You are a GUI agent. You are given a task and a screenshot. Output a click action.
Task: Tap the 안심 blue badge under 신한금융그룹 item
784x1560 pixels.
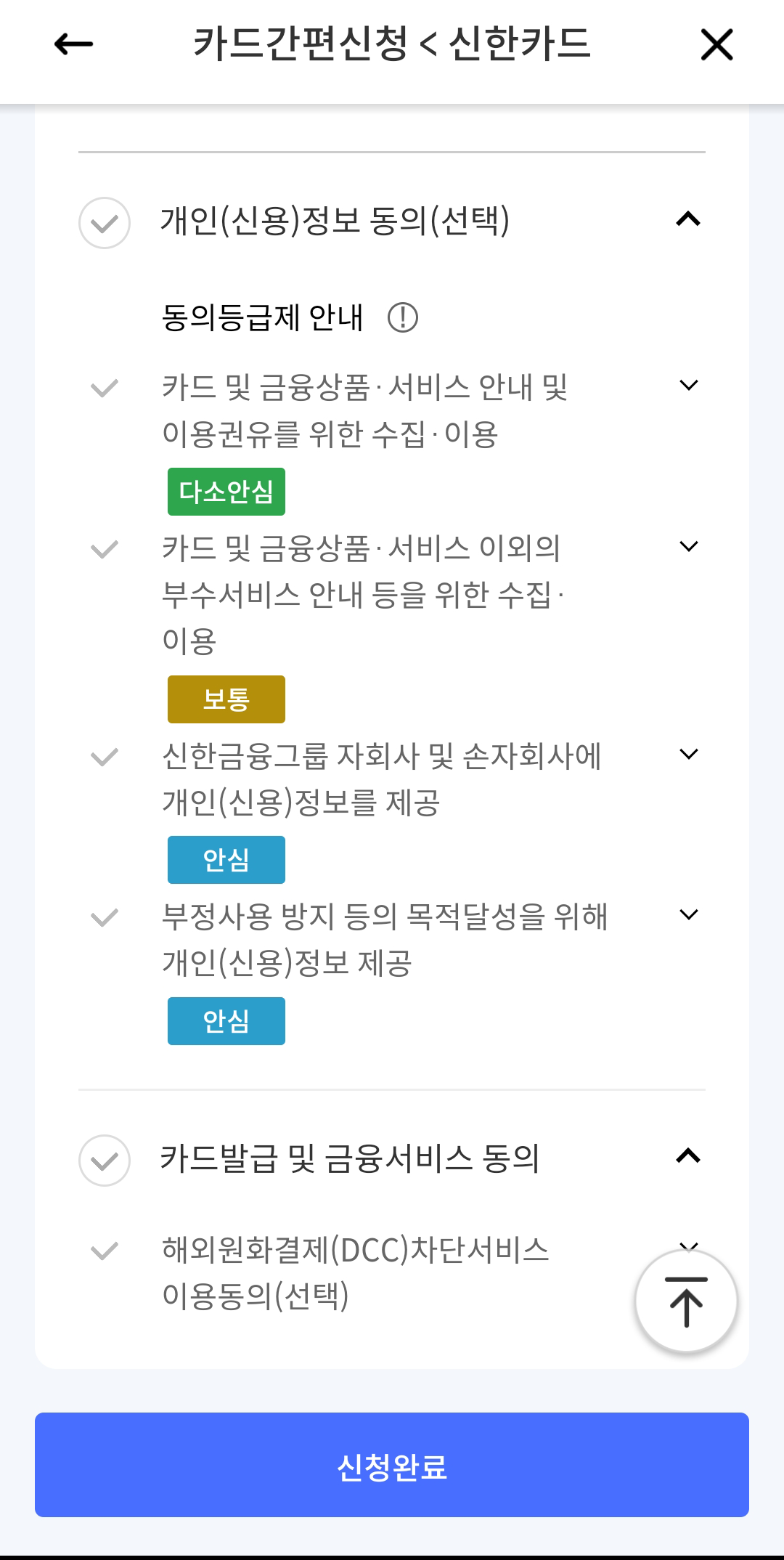click(x=226, y=860)
